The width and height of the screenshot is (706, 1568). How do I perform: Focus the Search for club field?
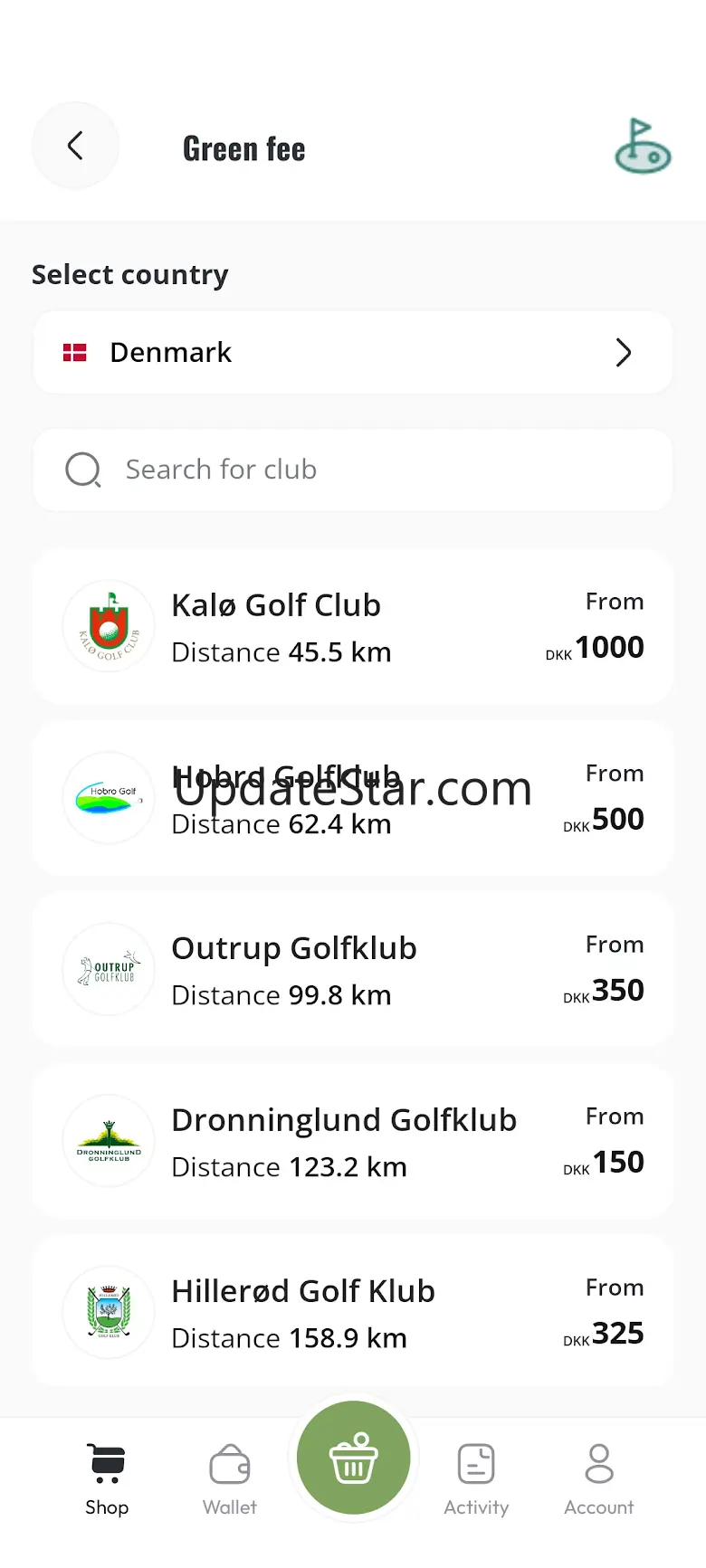tap(352, 470)
